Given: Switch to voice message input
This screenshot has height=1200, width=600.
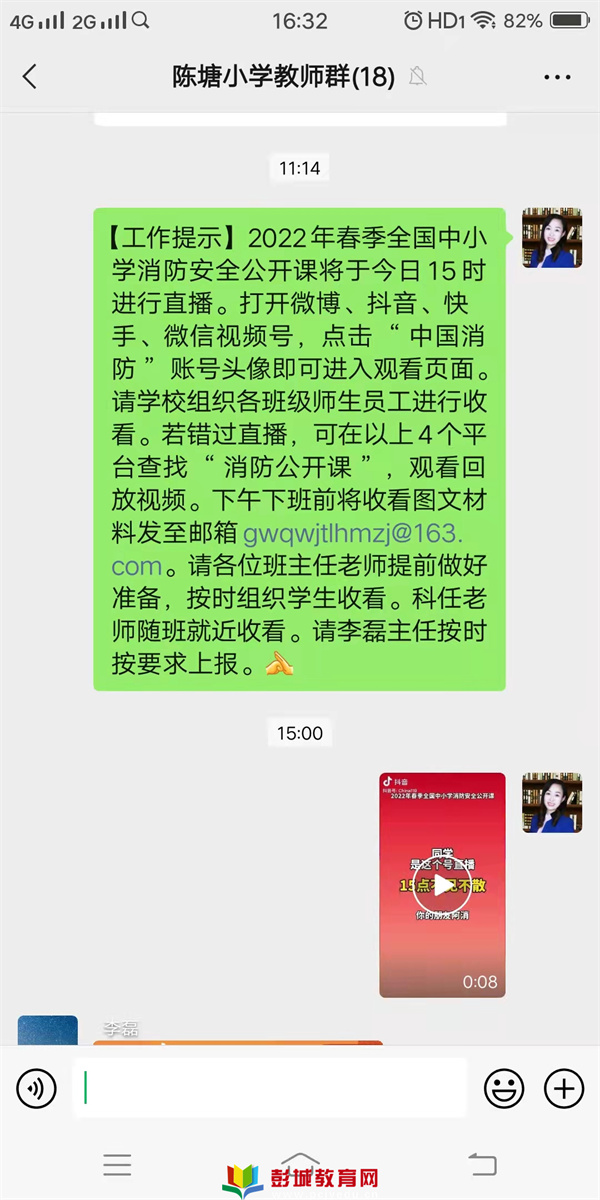Looking at the screenshot, I should point(37,1087).
